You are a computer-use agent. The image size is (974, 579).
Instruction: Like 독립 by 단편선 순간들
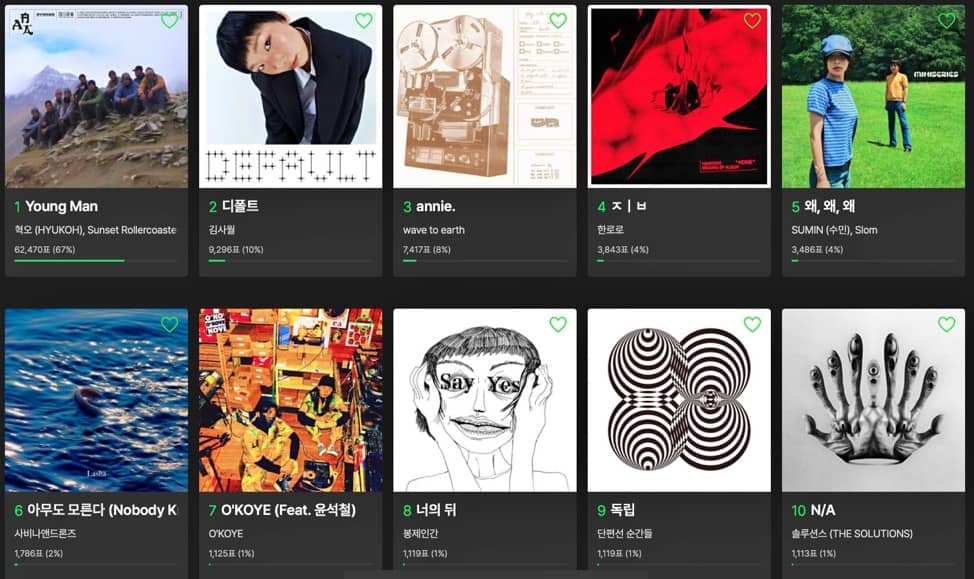click(752, 325)
